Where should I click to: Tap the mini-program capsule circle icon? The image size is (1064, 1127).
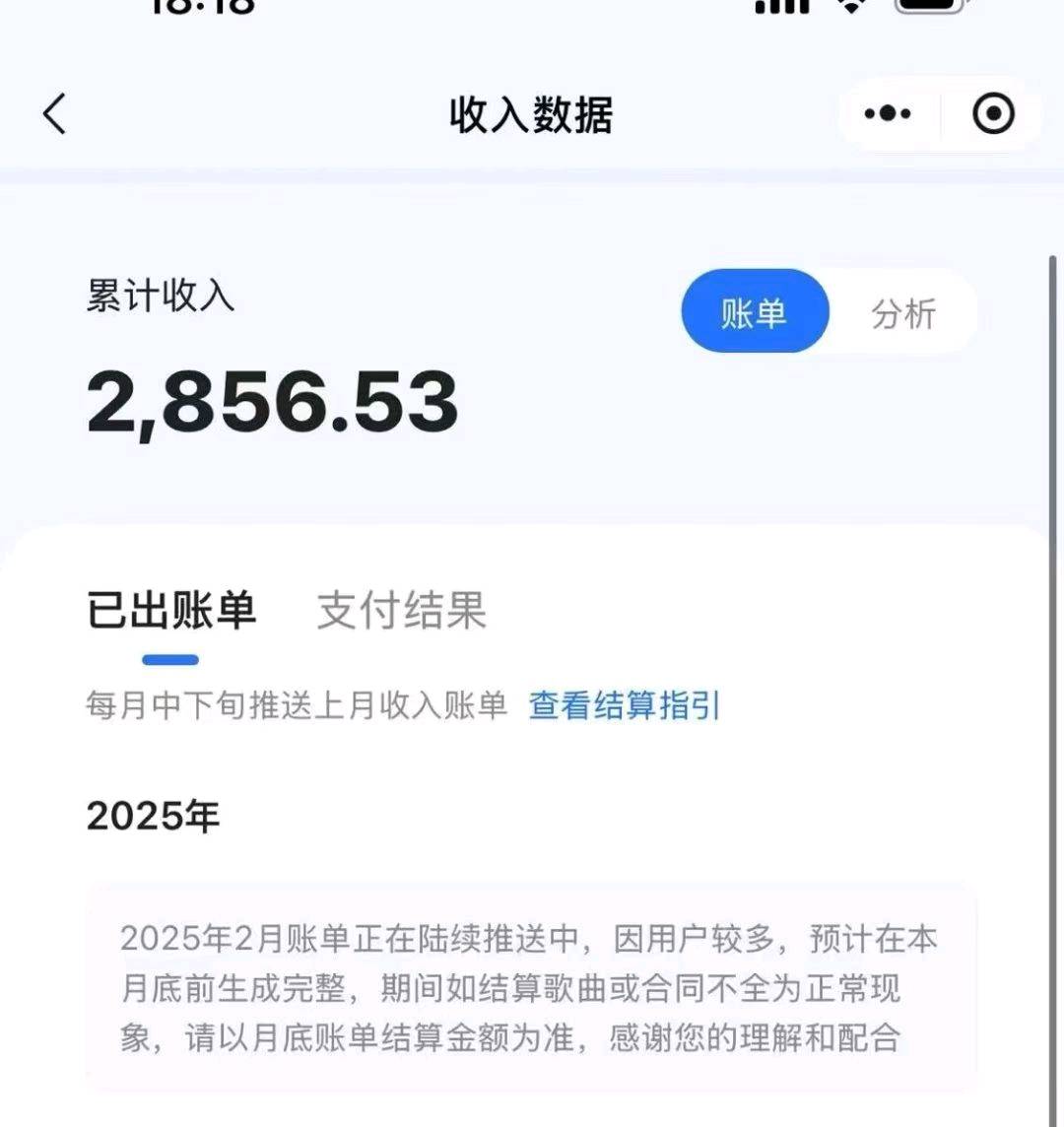992,112
